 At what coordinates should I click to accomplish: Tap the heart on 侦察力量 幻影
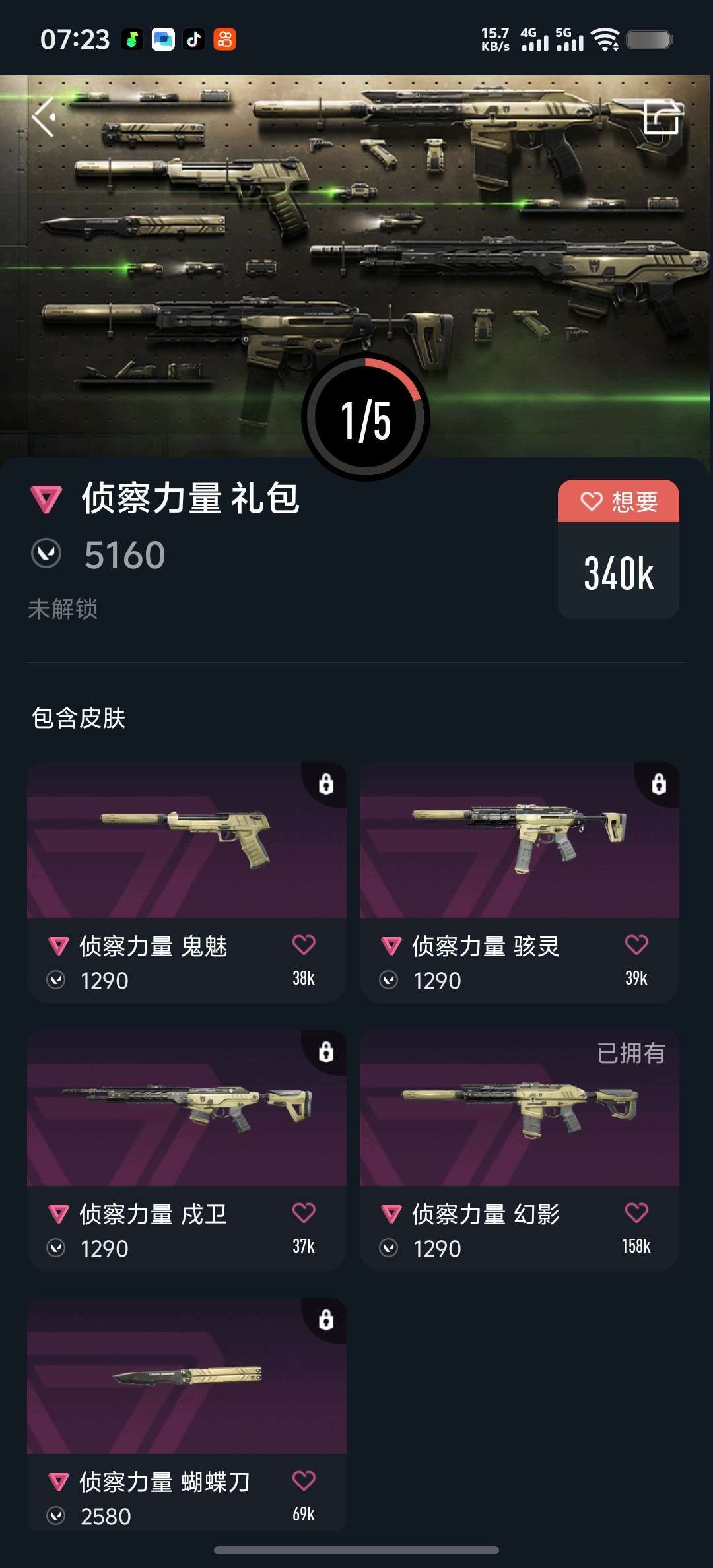point(636,1213)
